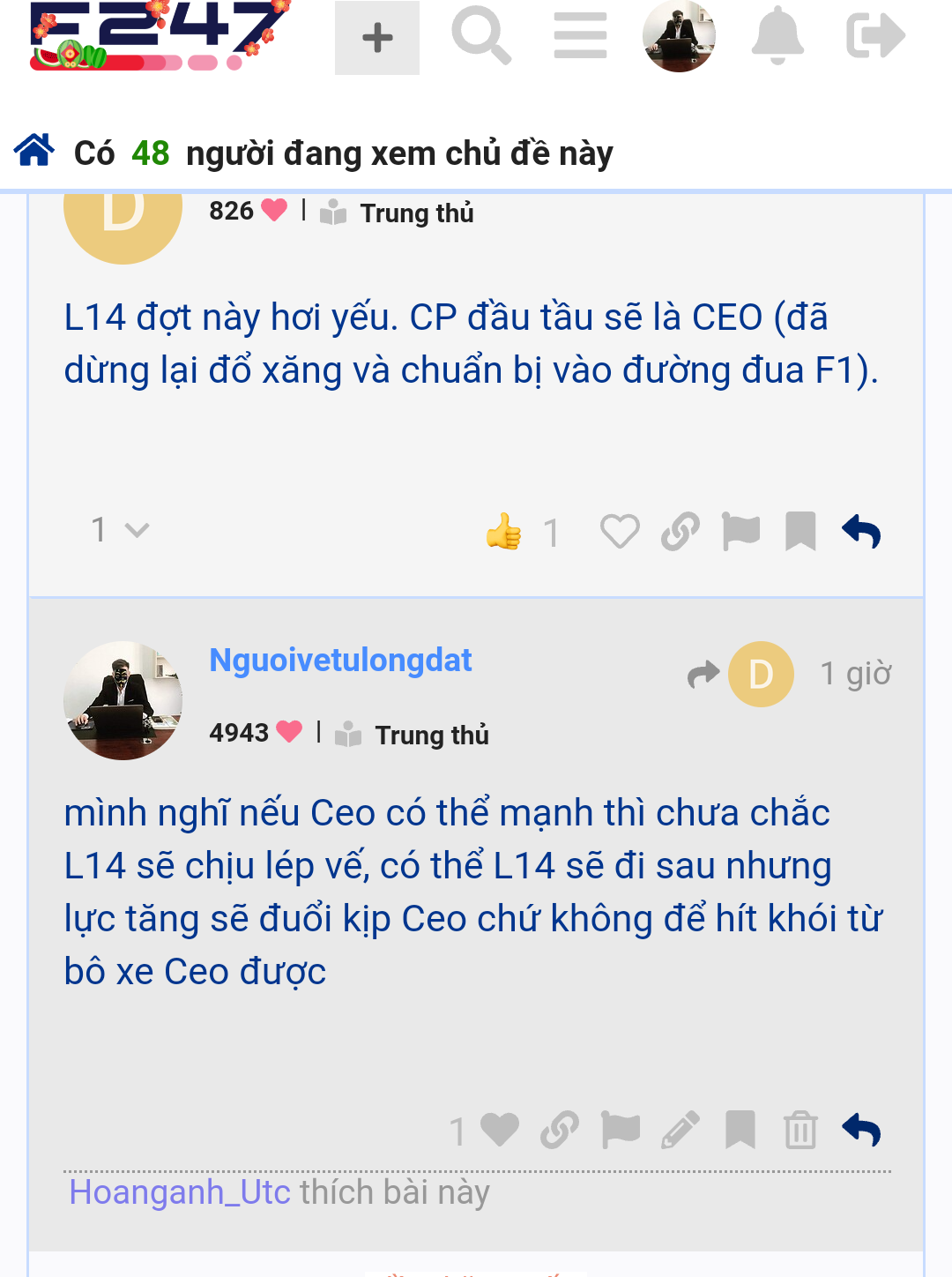Image resolution: width=952 pixels, height=1277 pixels.
Task: Go to forum home via house icon
Action: coord(34,151)
